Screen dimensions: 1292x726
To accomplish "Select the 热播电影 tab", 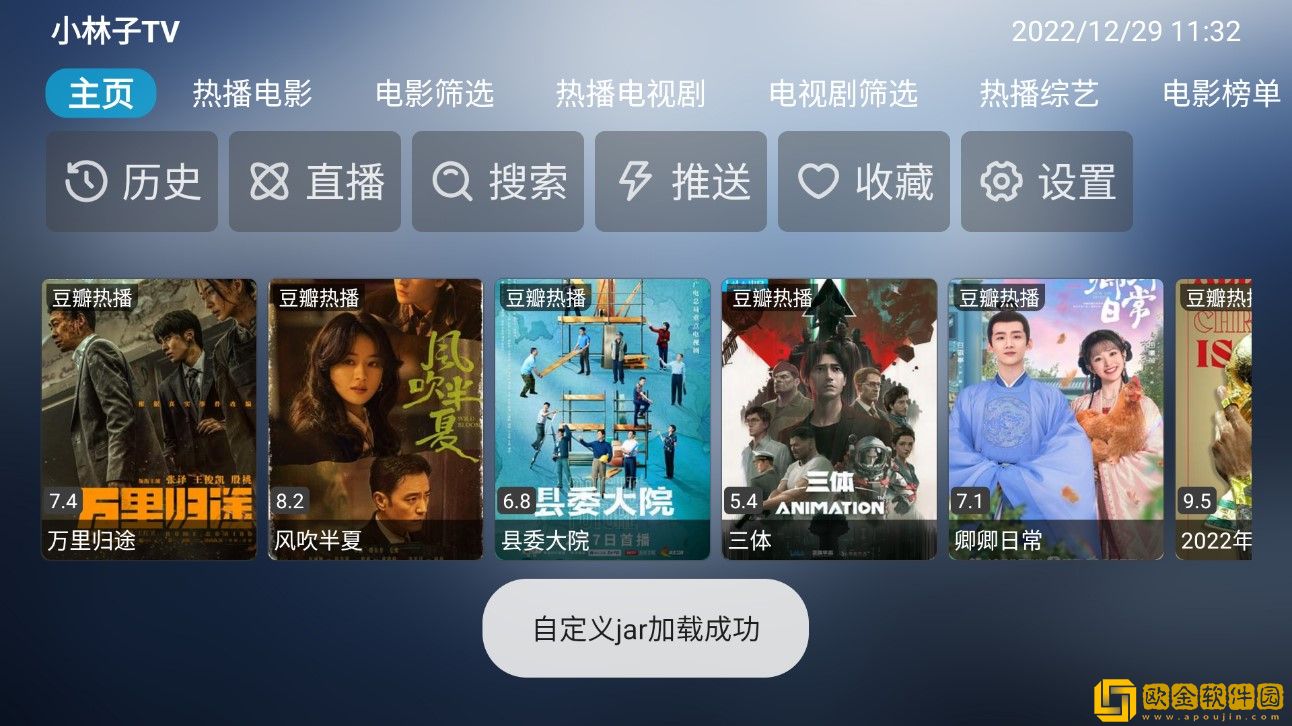I will (252, 94).
